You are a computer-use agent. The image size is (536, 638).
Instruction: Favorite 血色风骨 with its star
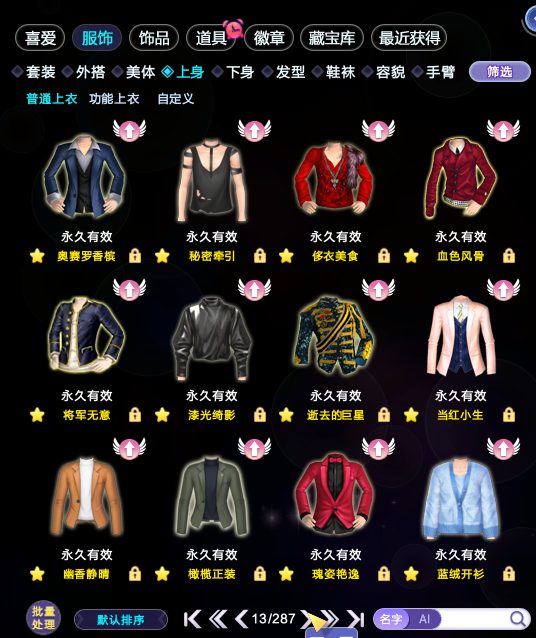[x=411, y=256]
